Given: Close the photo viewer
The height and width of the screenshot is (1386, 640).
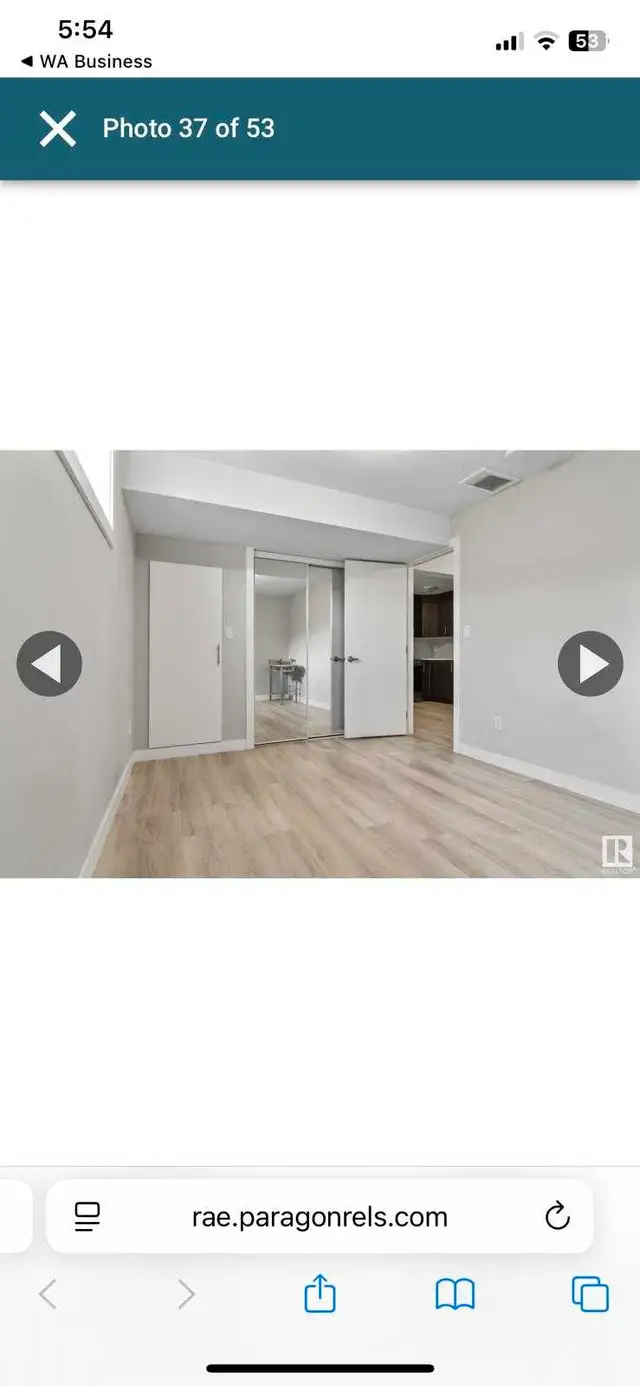Looking at the screenshot, I should pos(57,129).
